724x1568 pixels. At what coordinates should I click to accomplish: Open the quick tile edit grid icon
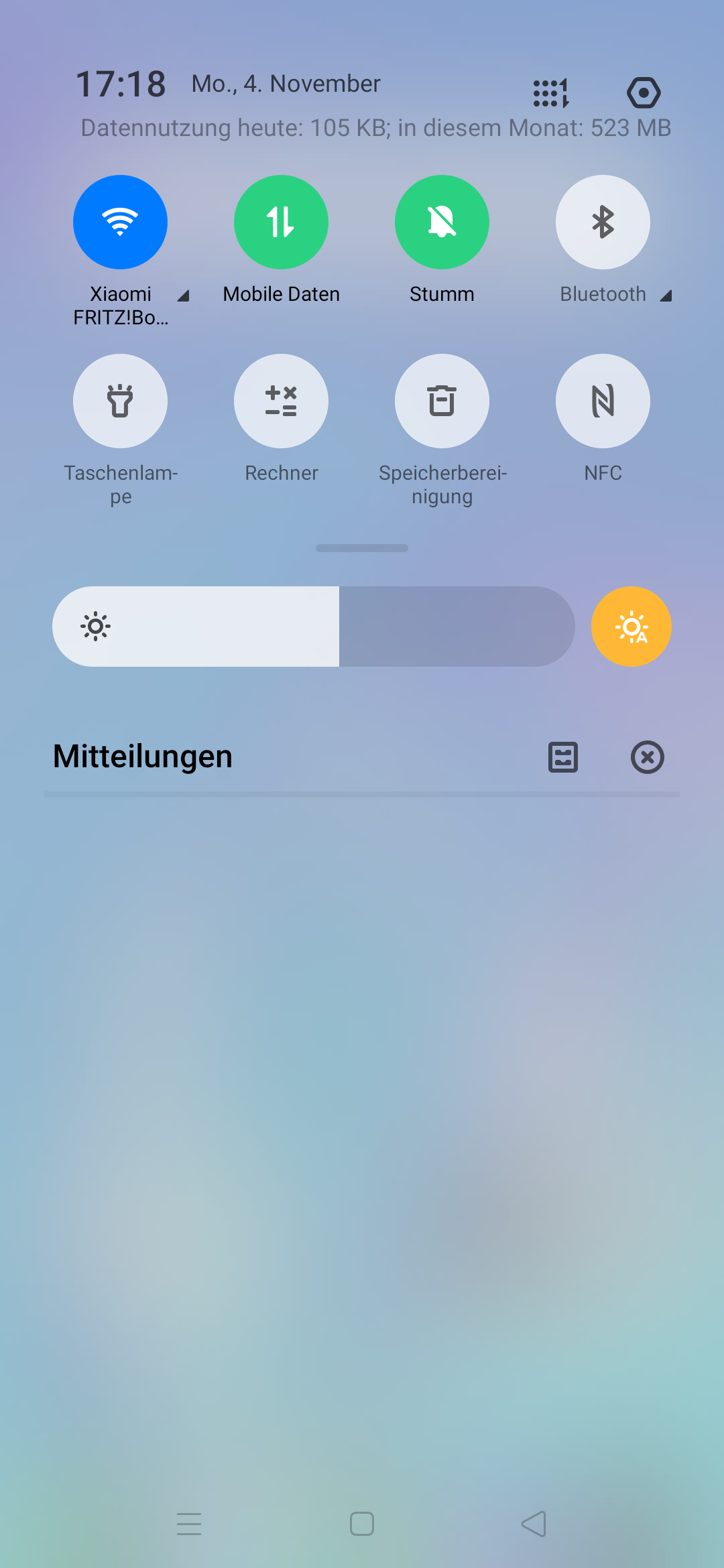click(x=551, y=92)
